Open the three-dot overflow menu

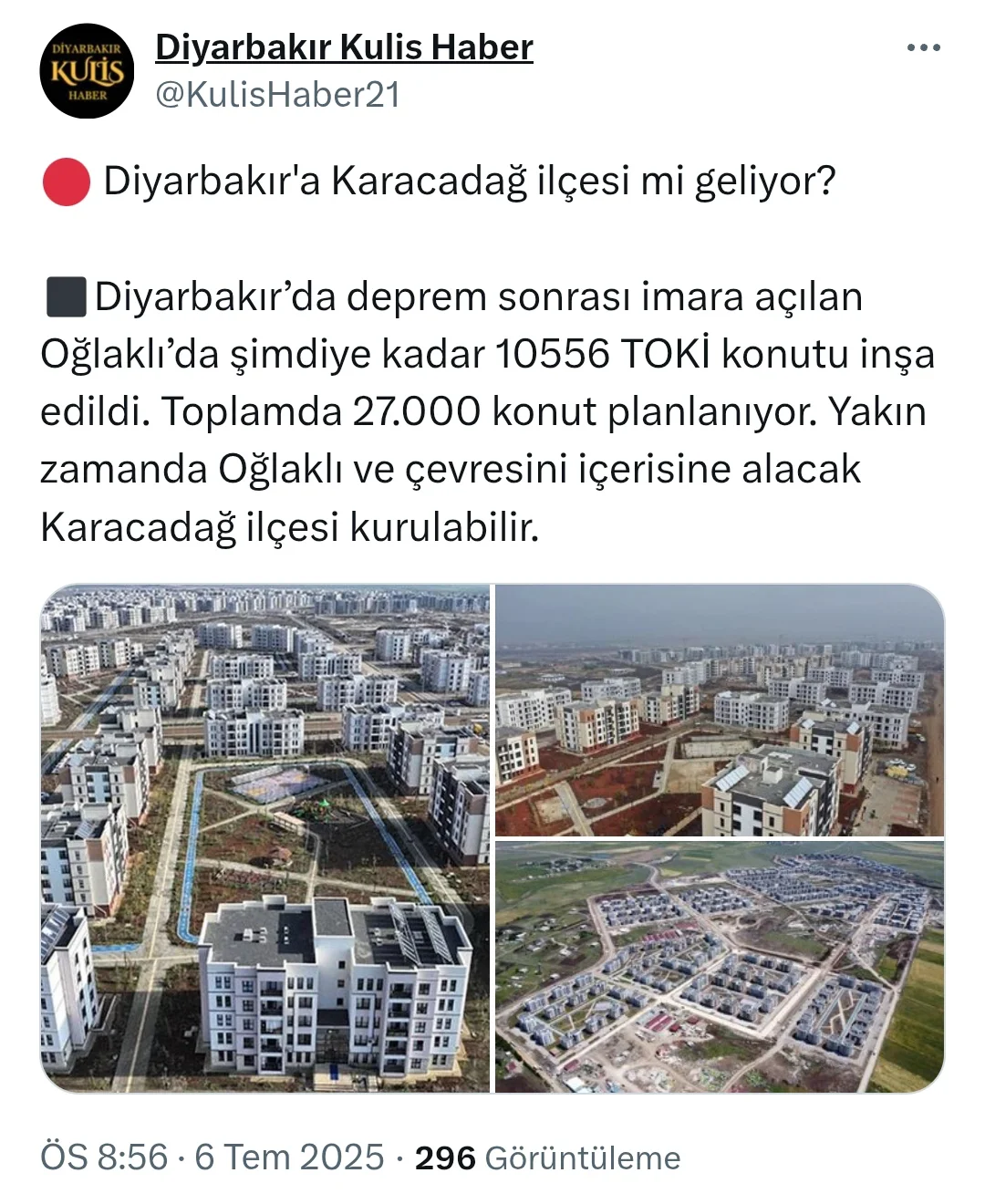922,48
